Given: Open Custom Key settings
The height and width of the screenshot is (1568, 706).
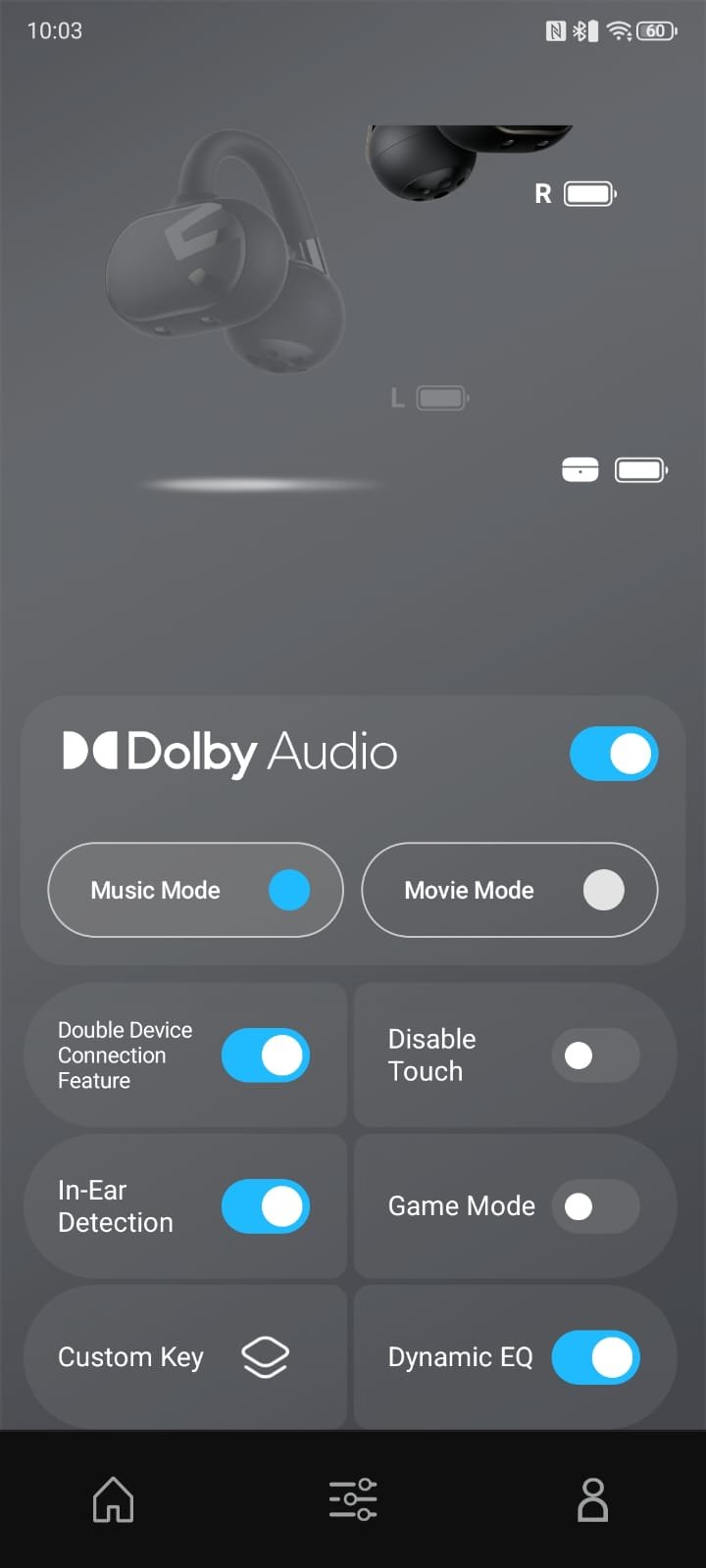Looking at the screenshot, I should coord(185,1357).
